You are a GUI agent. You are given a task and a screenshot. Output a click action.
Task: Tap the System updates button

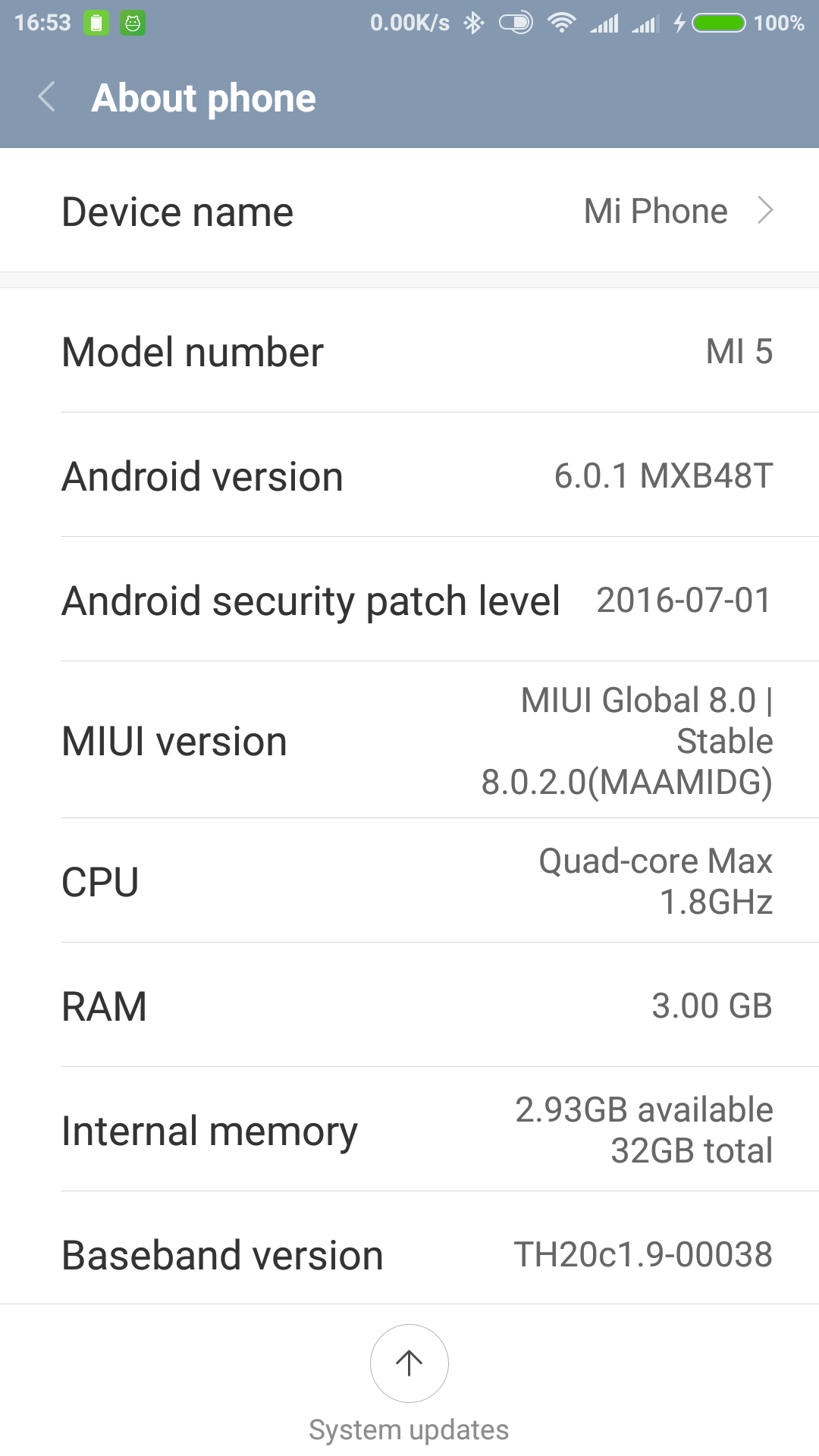click(409, 1365)
